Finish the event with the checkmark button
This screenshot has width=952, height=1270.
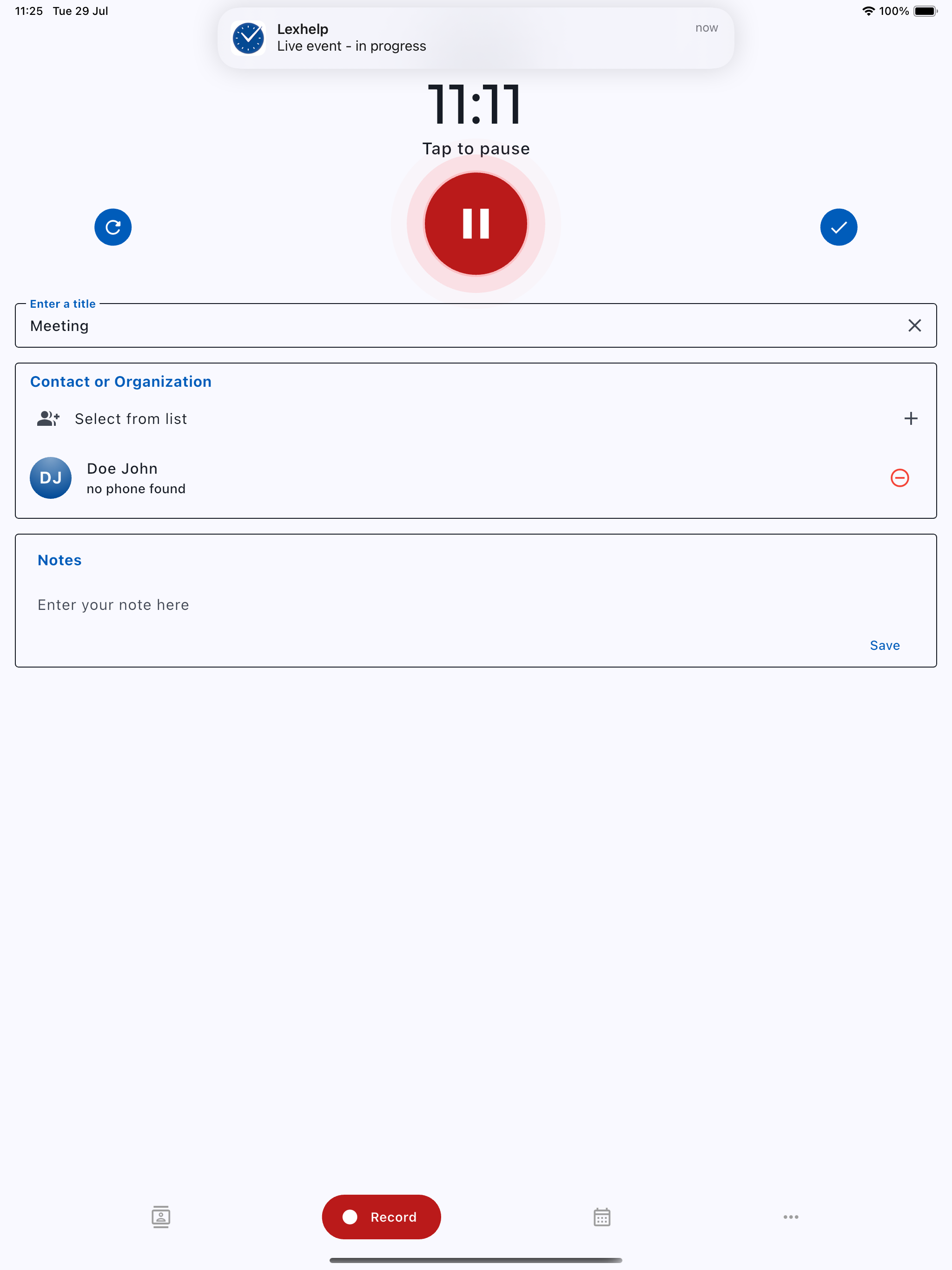point(838,227)
